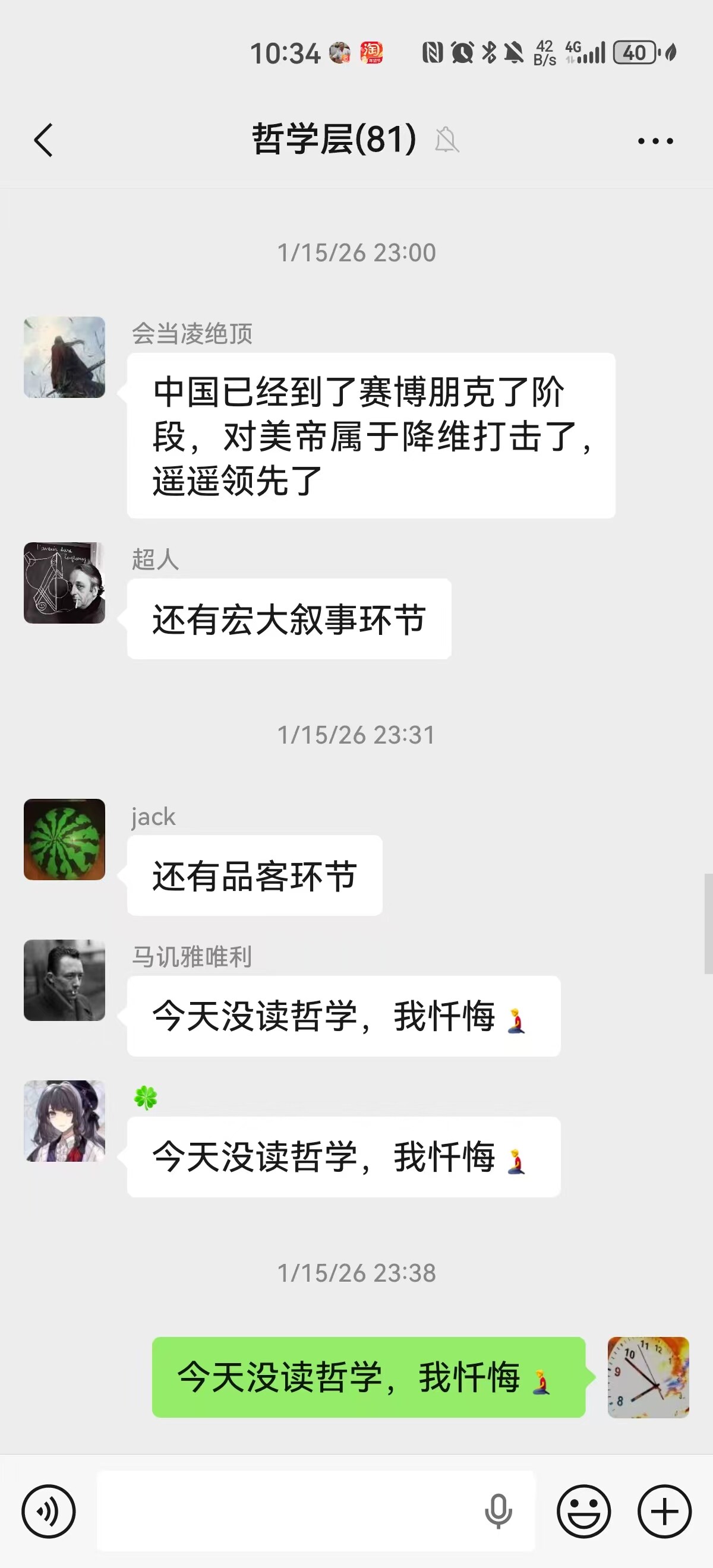The width and height of the screenshot is (713, 1568).
Task: Switch to voice message input
Action: point(49,1512)
